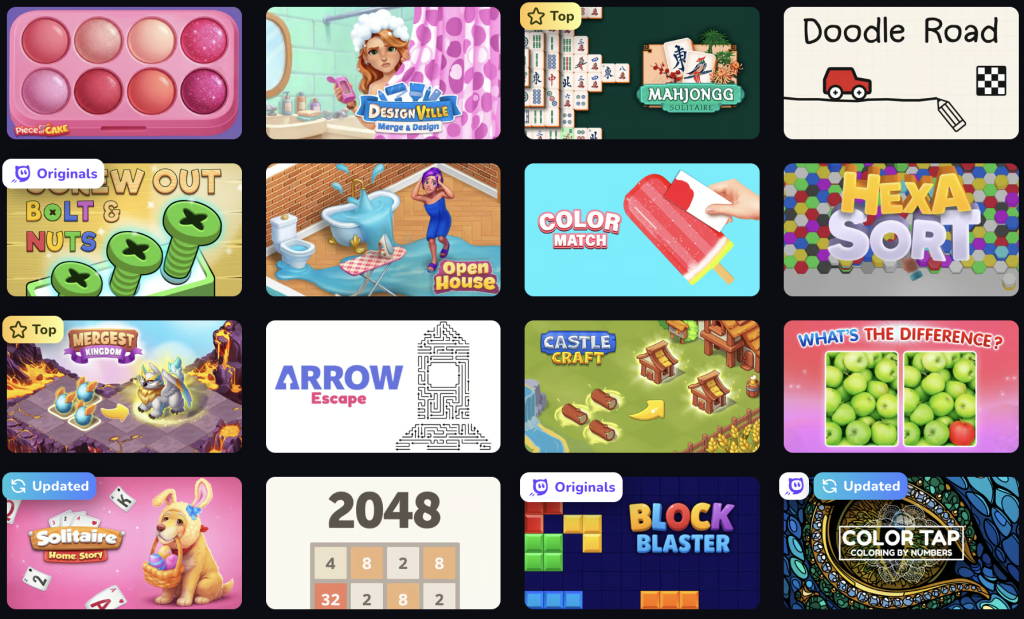Open the Castle Craft game
The height and width of the screenshot is (619, 1024).
coord(642,387)
